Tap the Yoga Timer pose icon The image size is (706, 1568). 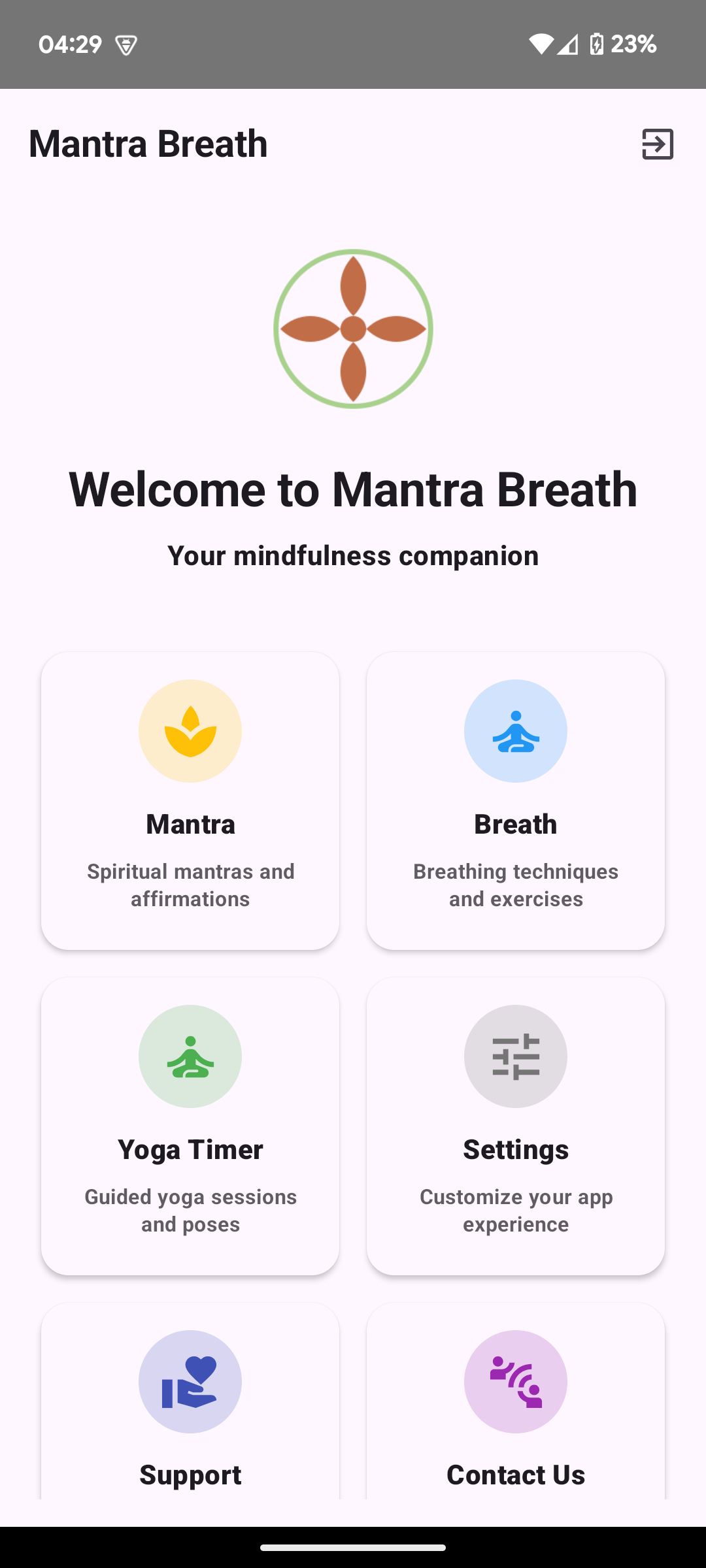[190, 1056]
